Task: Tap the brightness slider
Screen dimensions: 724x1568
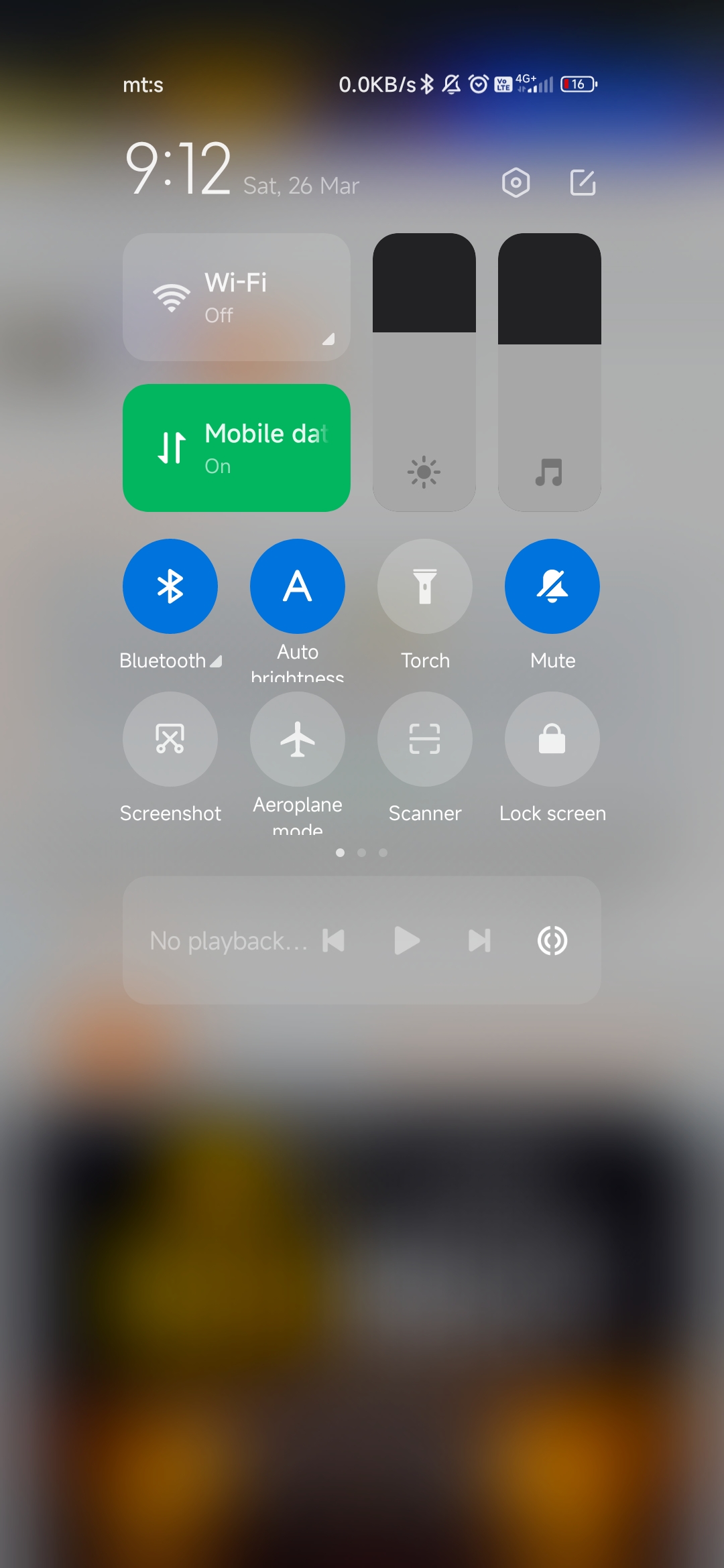Action: (x=424, y=373)
